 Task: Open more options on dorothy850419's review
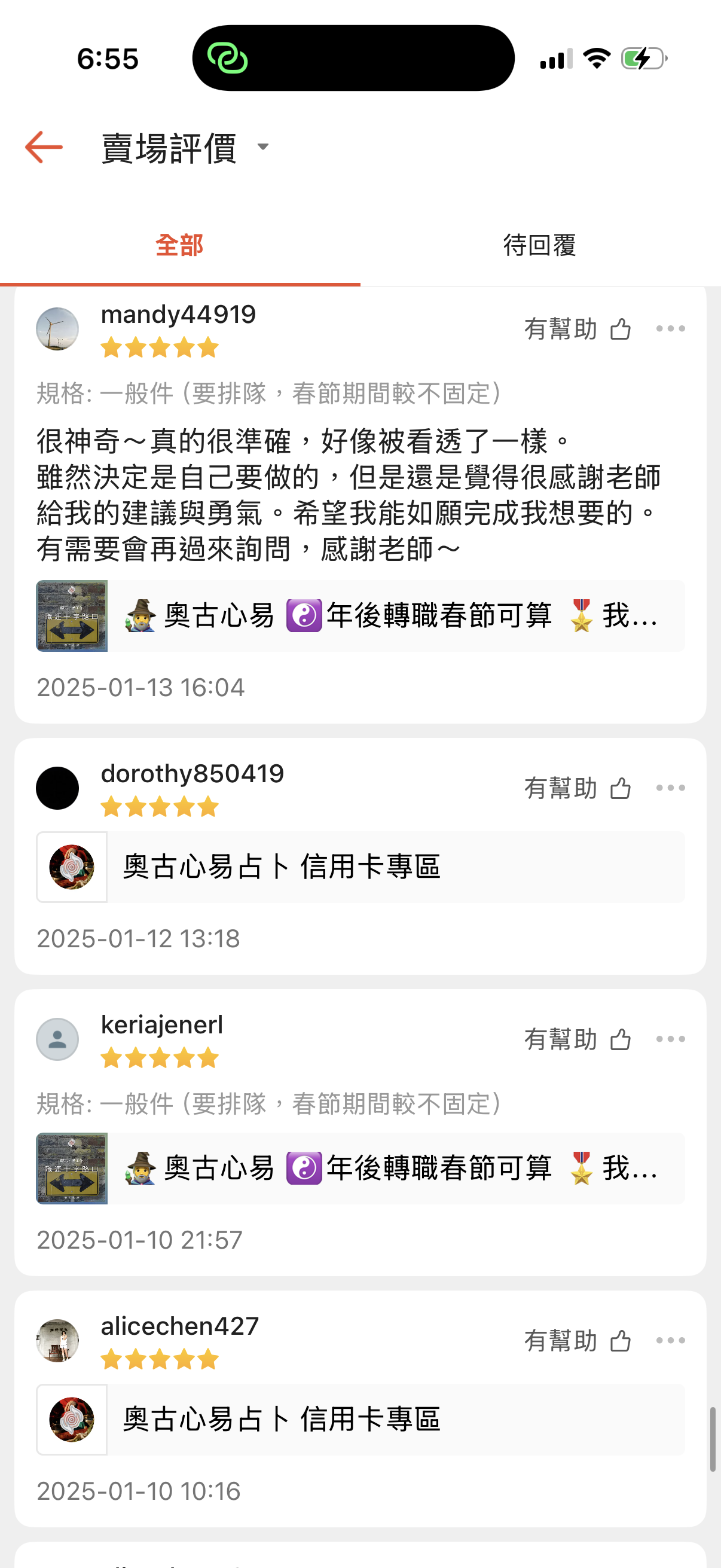pyautogui.click(x=671, y=788)
